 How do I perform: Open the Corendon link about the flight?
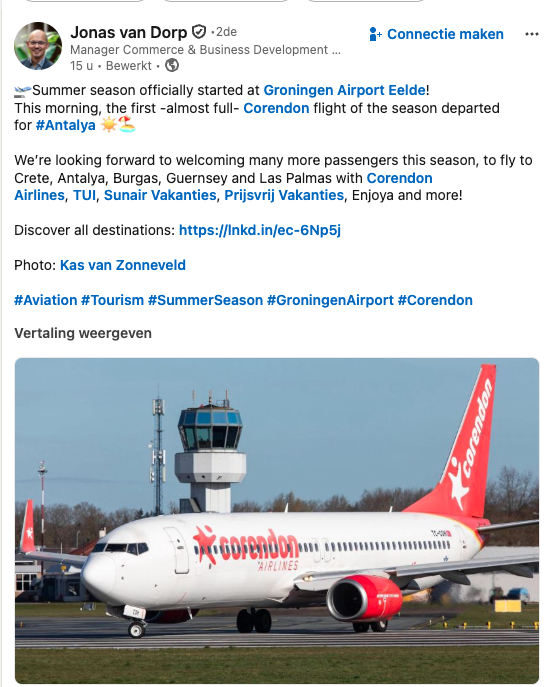click(276, 108)
